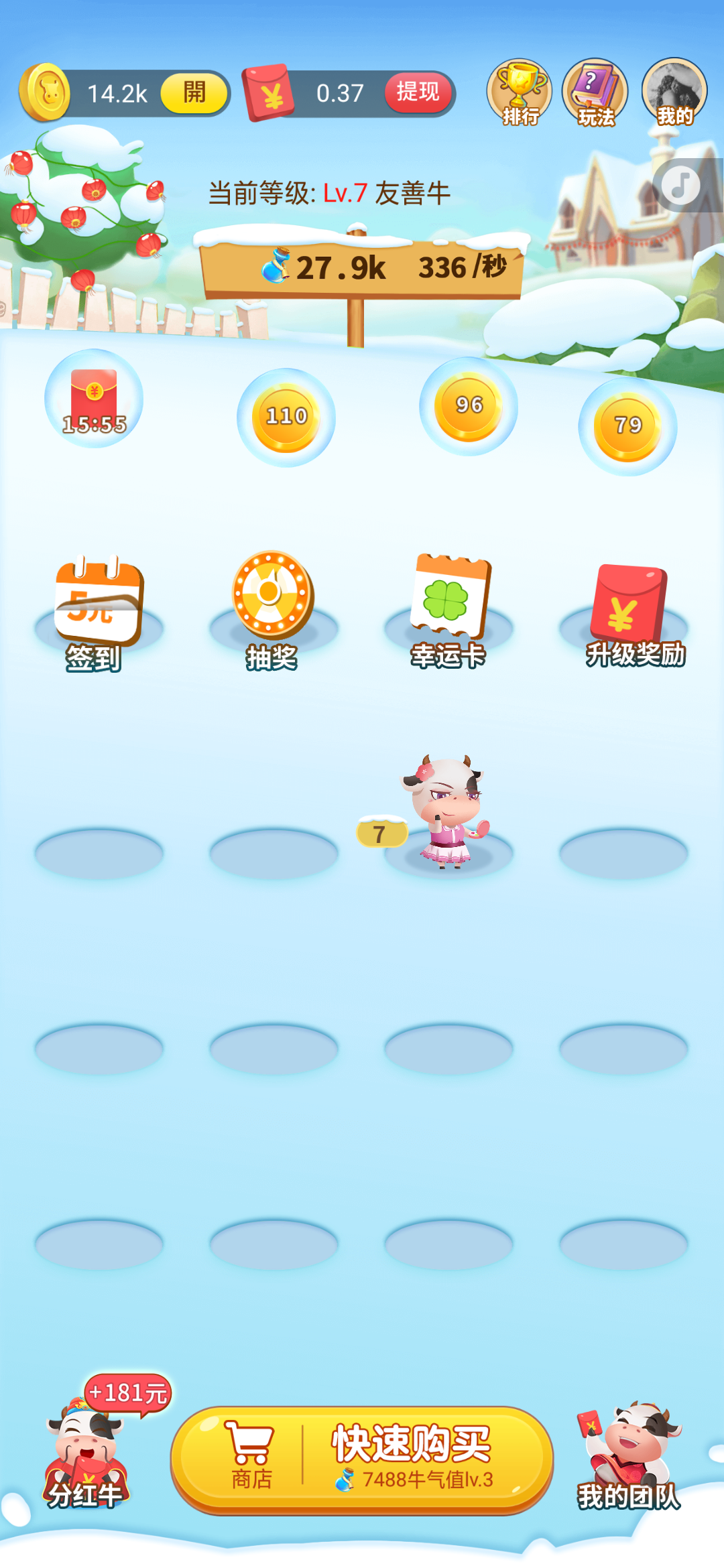The width and height of the screenshot is (724, 1568).
Task: Tap the red envelope bubble showing 15:55
Action: [94, 399]
